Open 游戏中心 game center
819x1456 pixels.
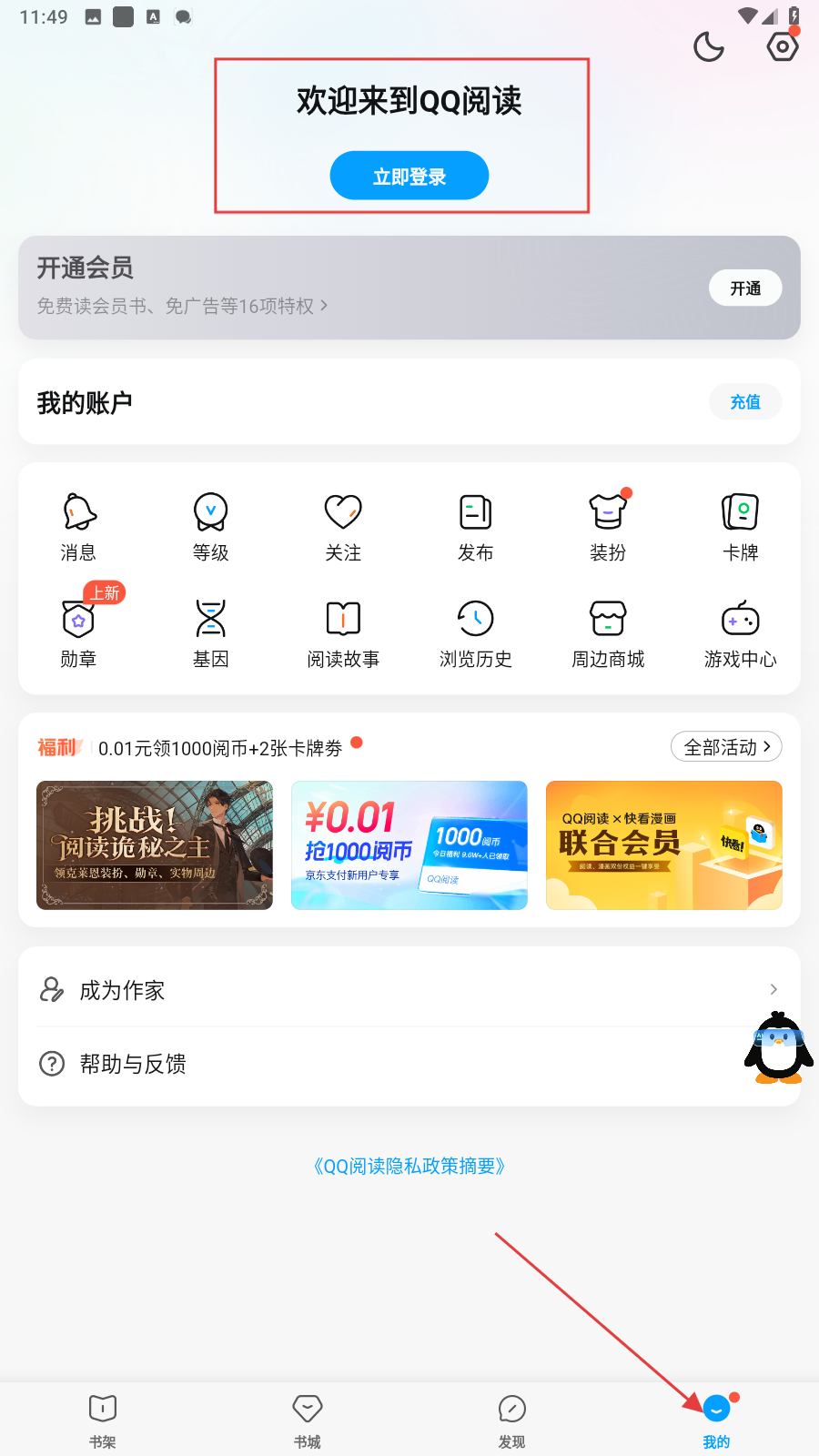click(x=740, y=633)
